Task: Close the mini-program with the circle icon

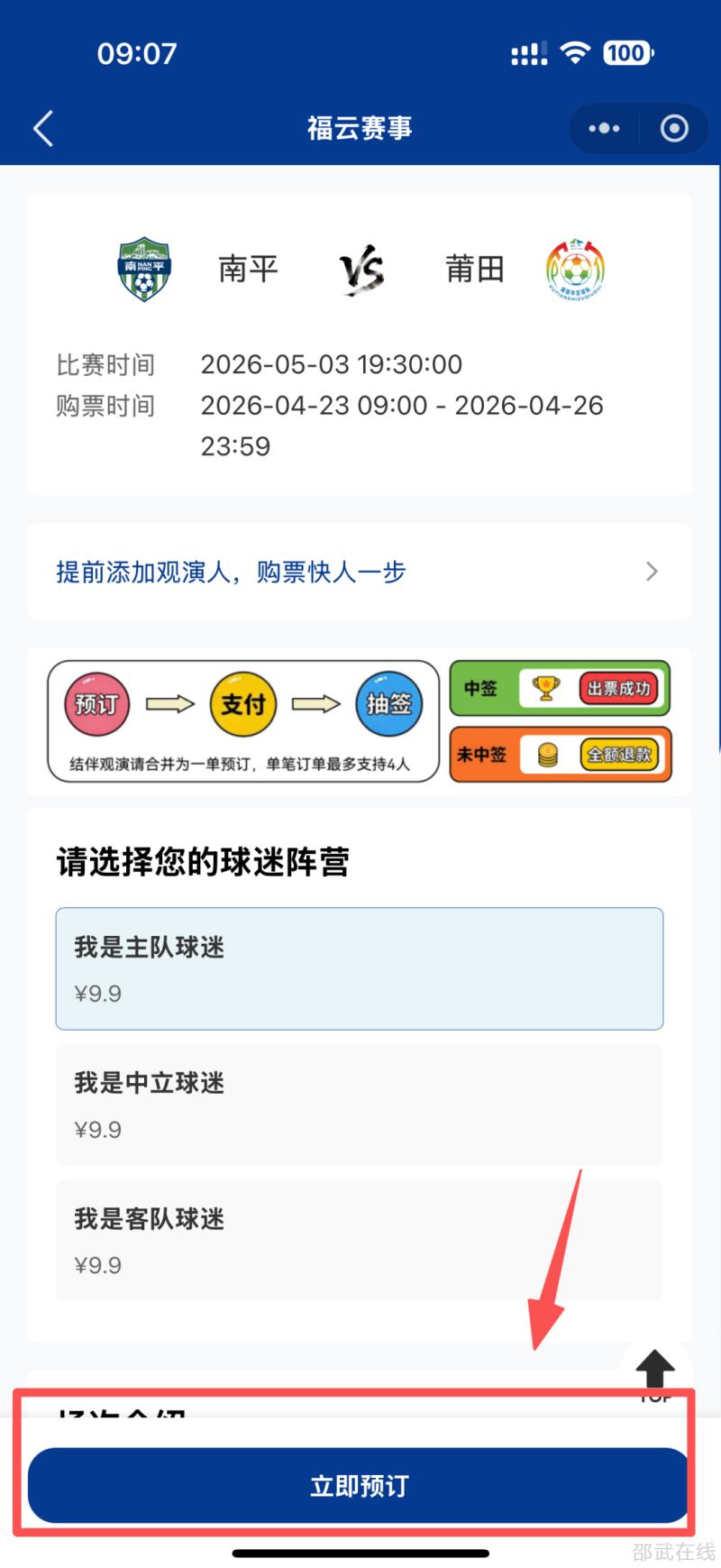Action: [x=674, y=129]
